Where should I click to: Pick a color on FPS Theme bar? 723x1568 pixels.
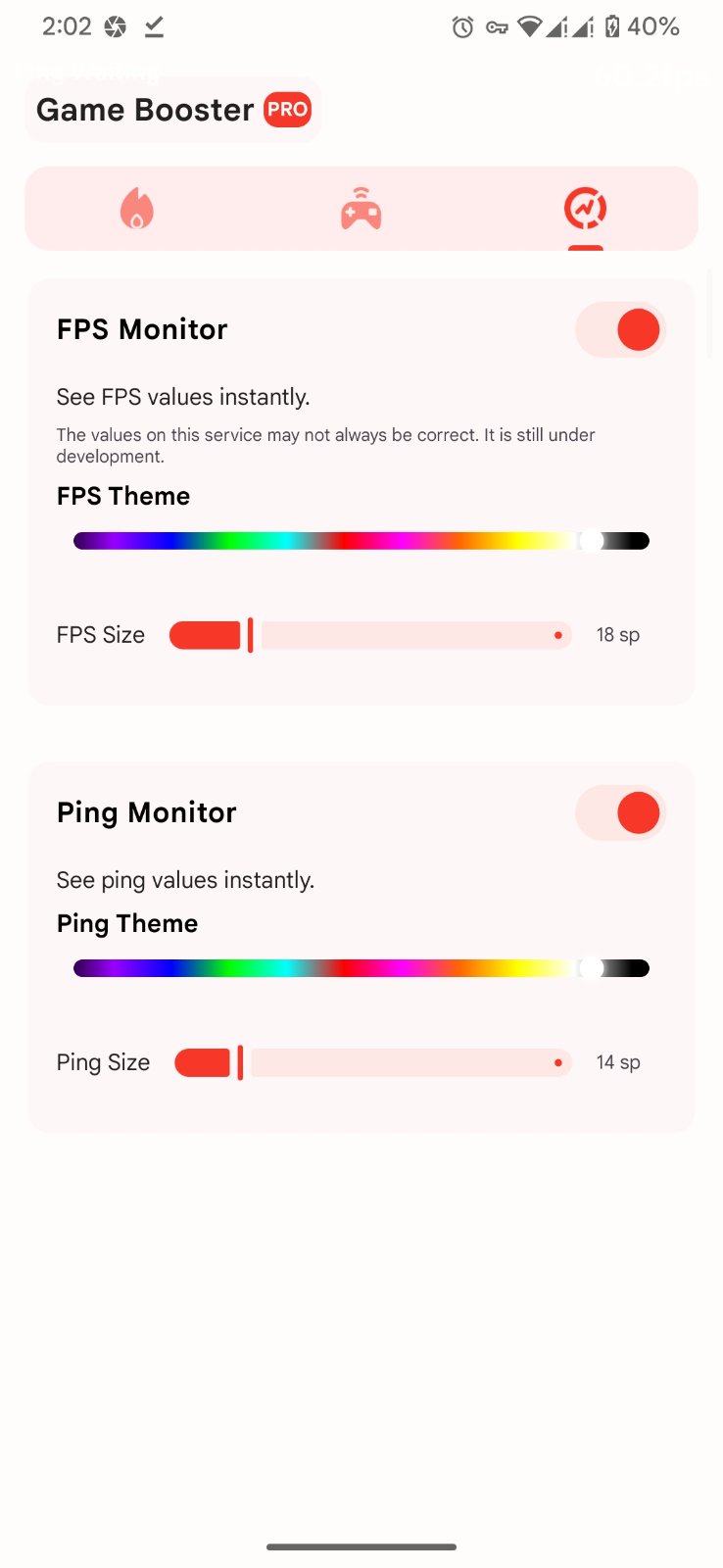[361, 541]
